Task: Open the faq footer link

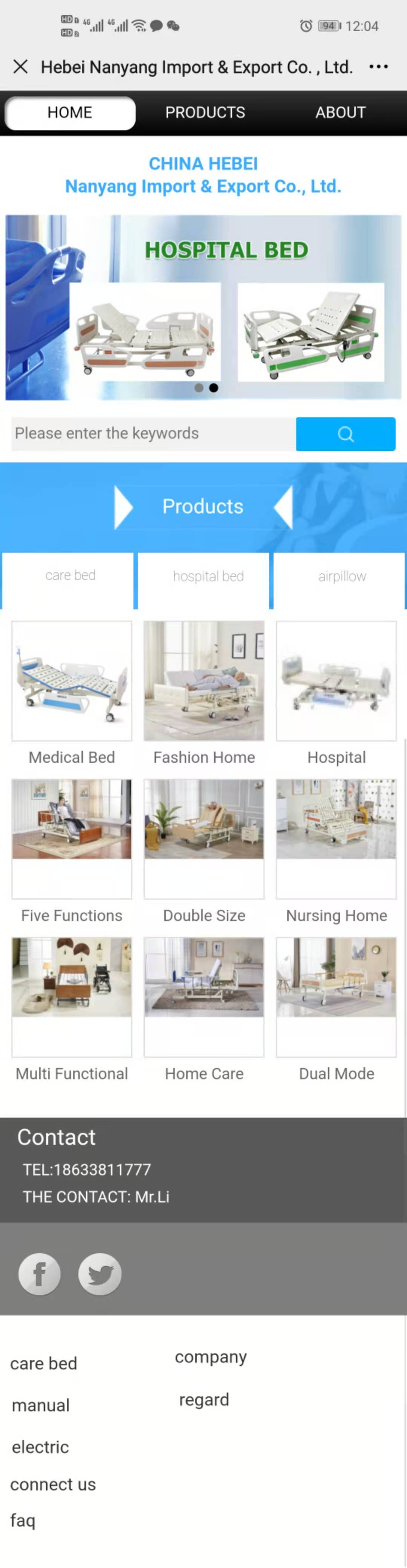Action: click(23, 1520)
